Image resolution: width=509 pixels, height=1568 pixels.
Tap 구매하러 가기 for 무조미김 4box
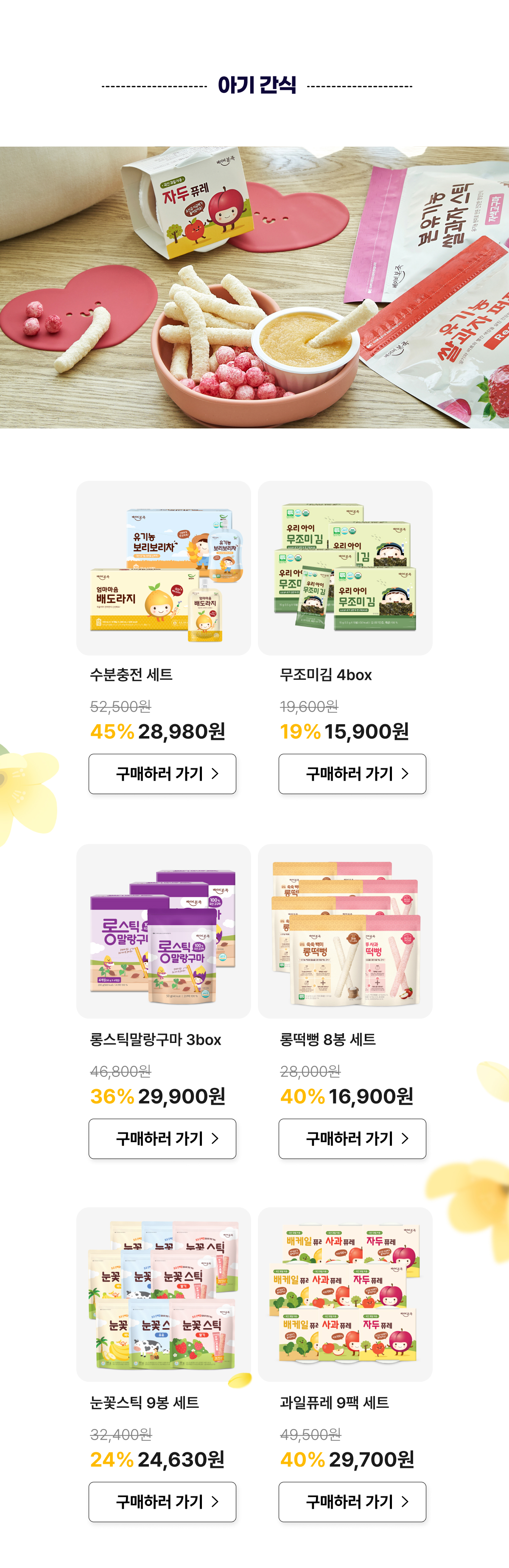click(x=352, y=774)
